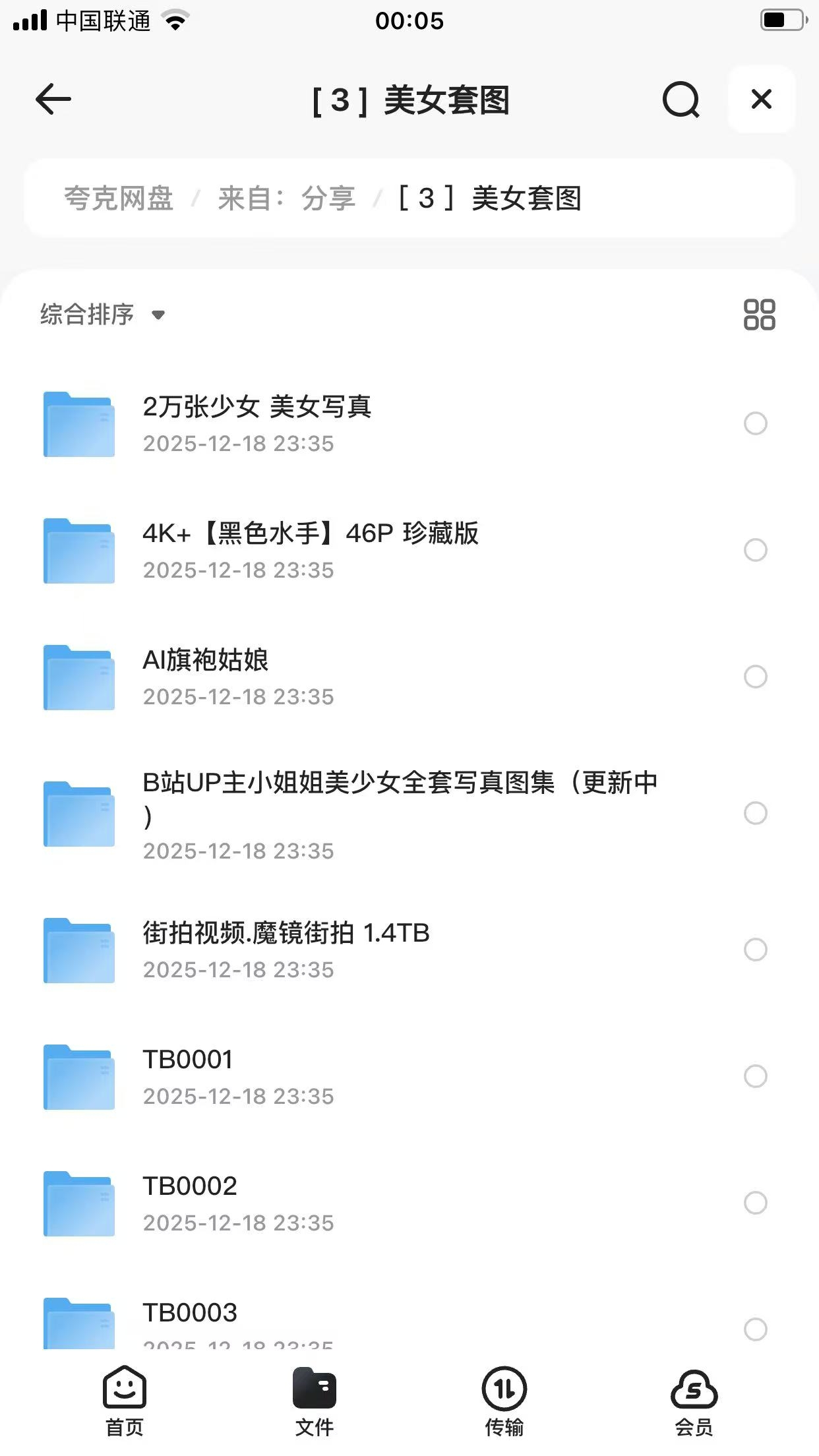819x1456 pixels.
Task: Open search with the magnifier icon
Action: coord(681,100)
